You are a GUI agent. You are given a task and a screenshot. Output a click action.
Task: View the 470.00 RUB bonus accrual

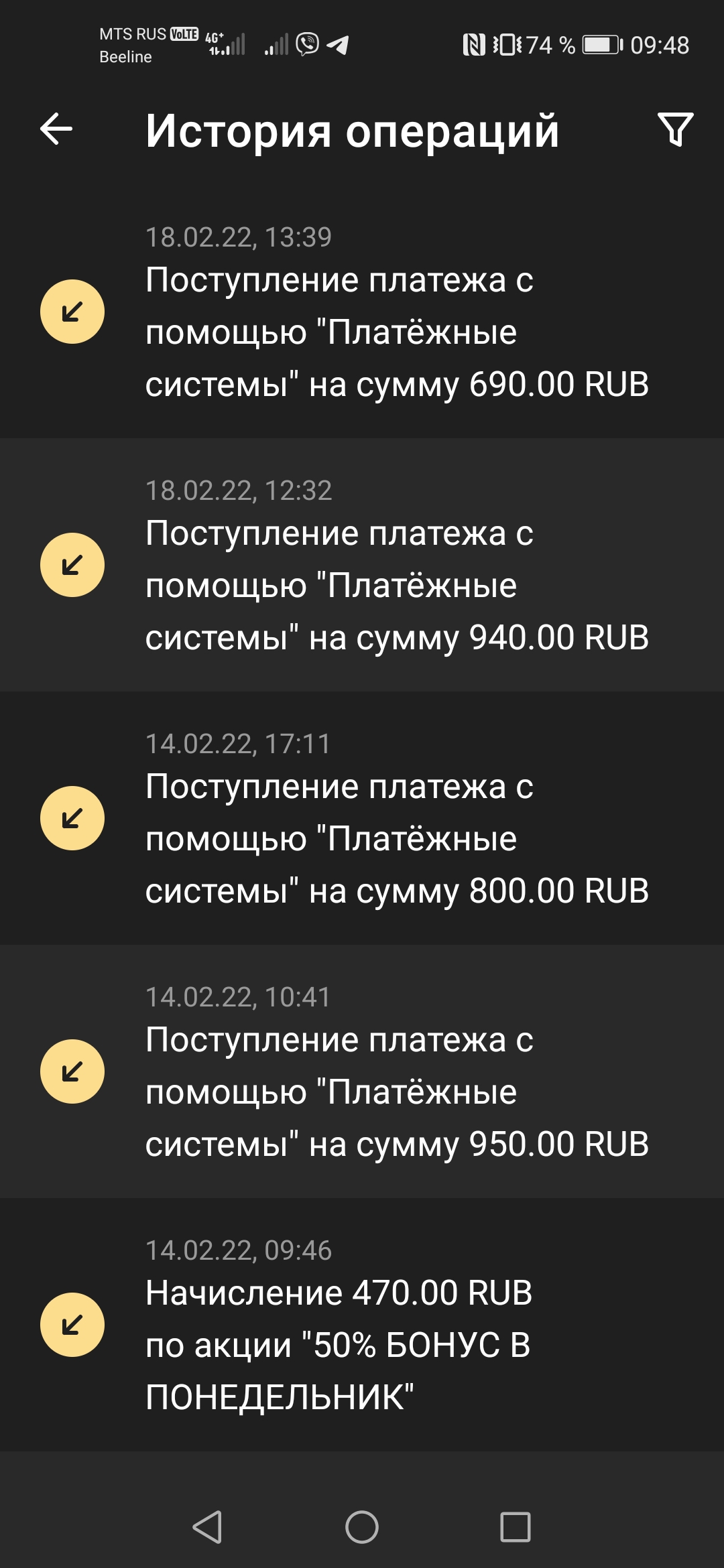tap(362, 1324)
